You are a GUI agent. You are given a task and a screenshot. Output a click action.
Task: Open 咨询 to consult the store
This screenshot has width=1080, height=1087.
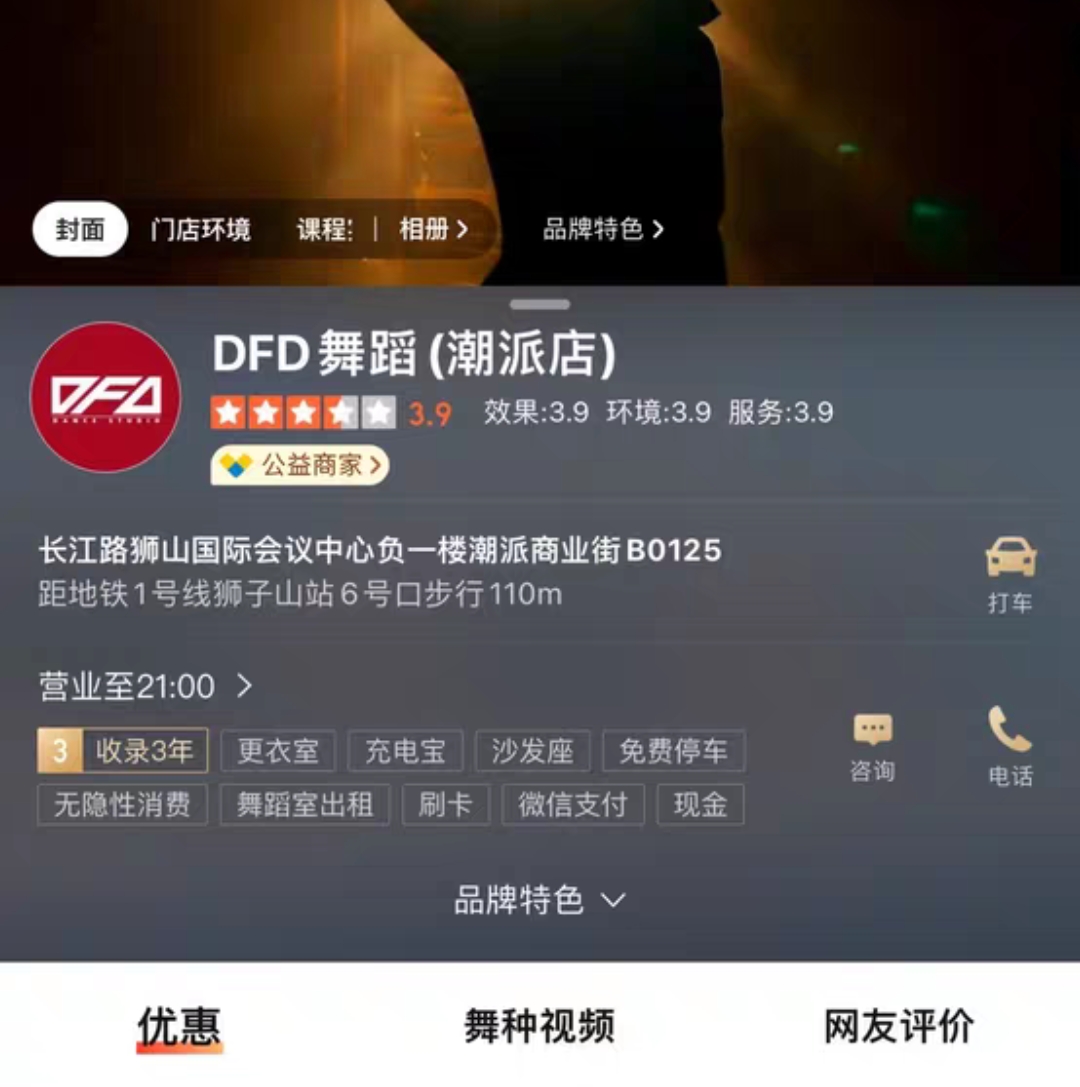coord(872,747)
